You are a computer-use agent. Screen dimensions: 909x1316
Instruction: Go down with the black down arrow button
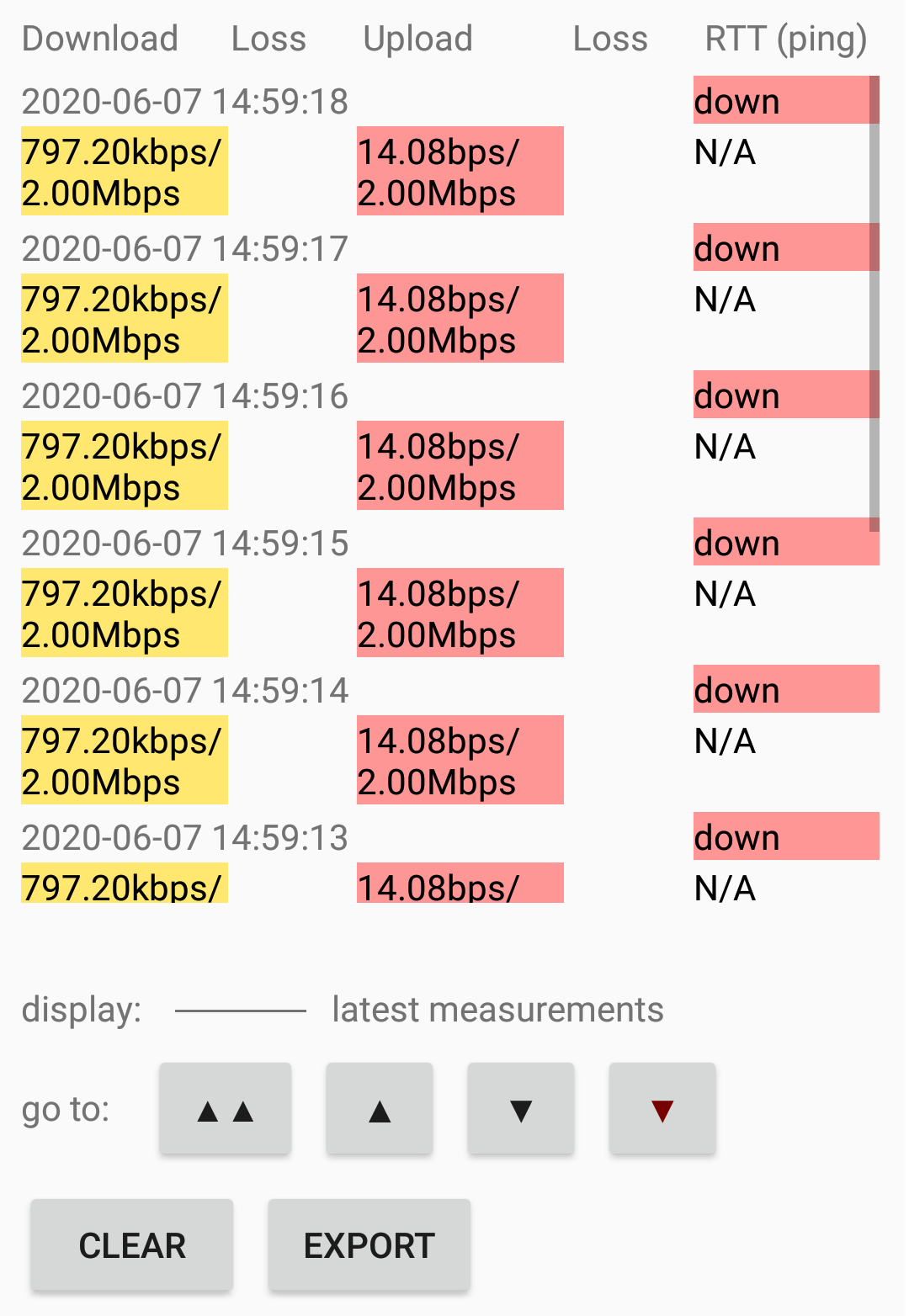(x=521, y=1108)
